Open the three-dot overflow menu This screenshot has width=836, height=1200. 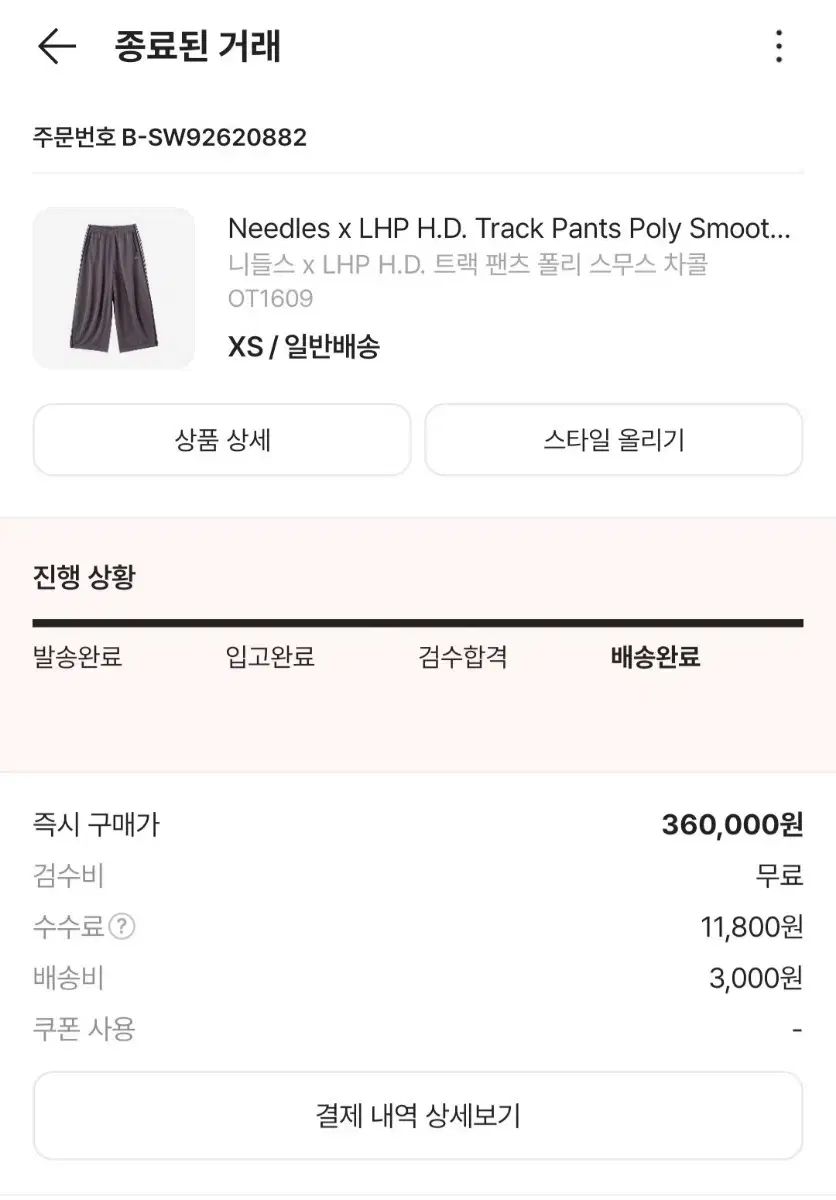[x=778, y=47]
